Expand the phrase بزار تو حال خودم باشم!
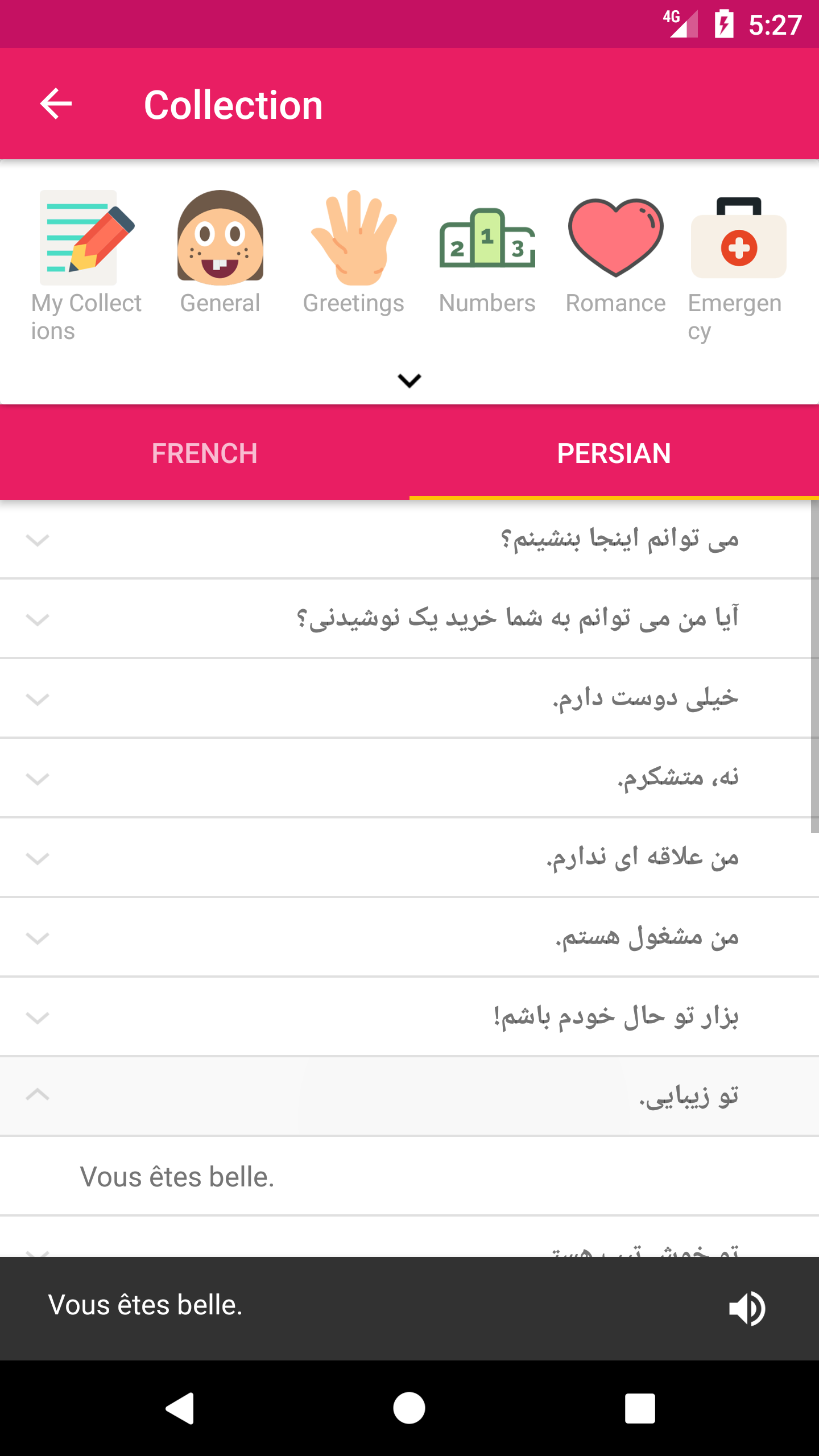This screenshot has width=819, height=1456. click(x=409, y=1017)
